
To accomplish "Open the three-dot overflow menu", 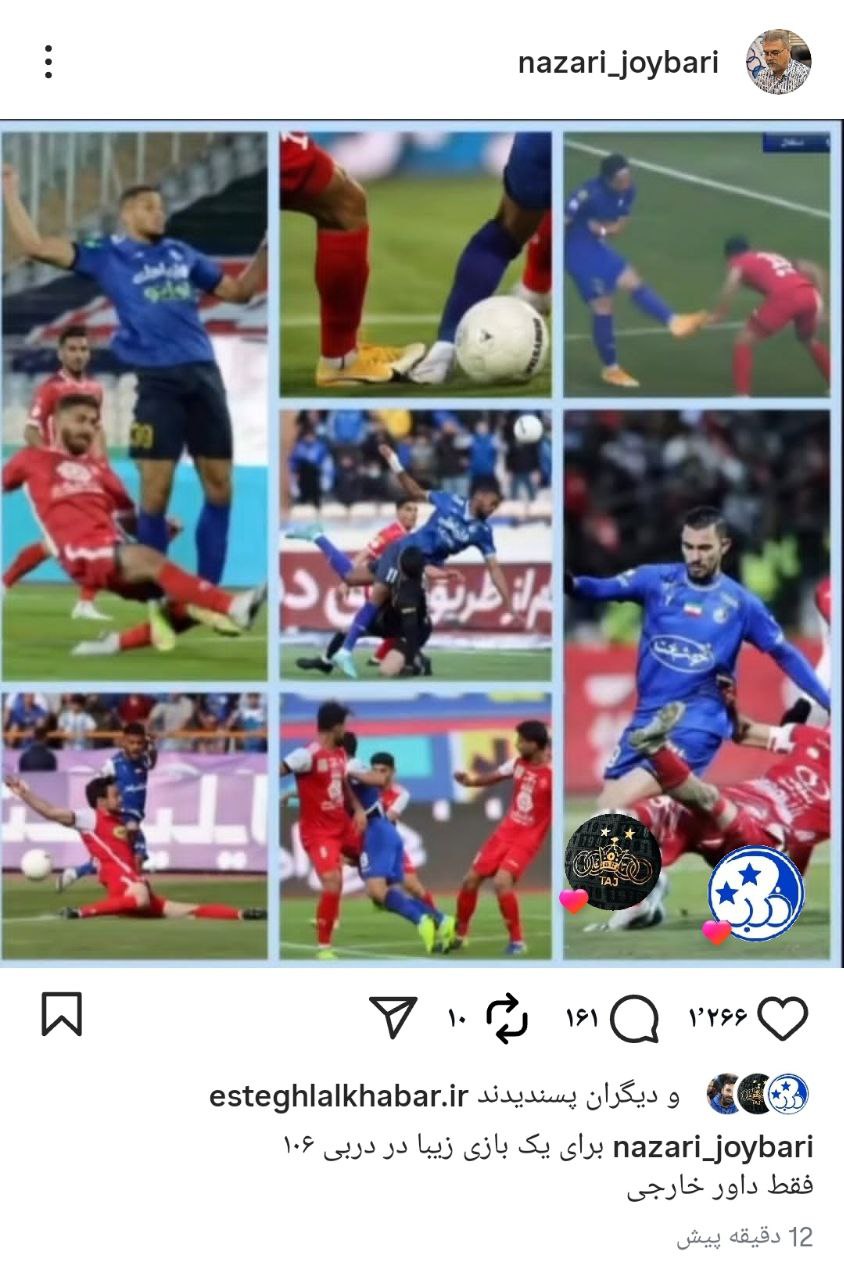I will [47, 62].
